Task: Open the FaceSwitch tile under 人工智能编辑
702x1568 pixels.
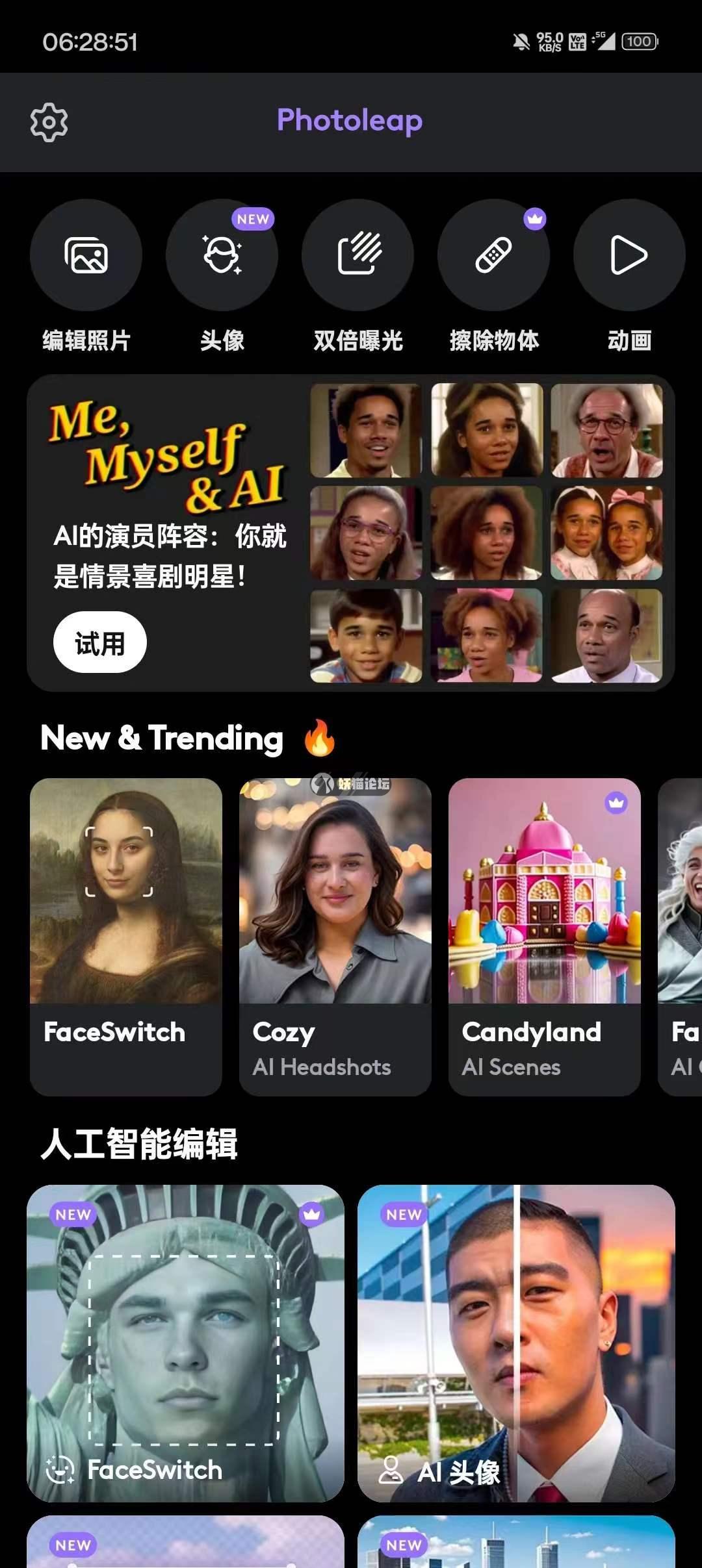Action: click(x=185, y=1343)
